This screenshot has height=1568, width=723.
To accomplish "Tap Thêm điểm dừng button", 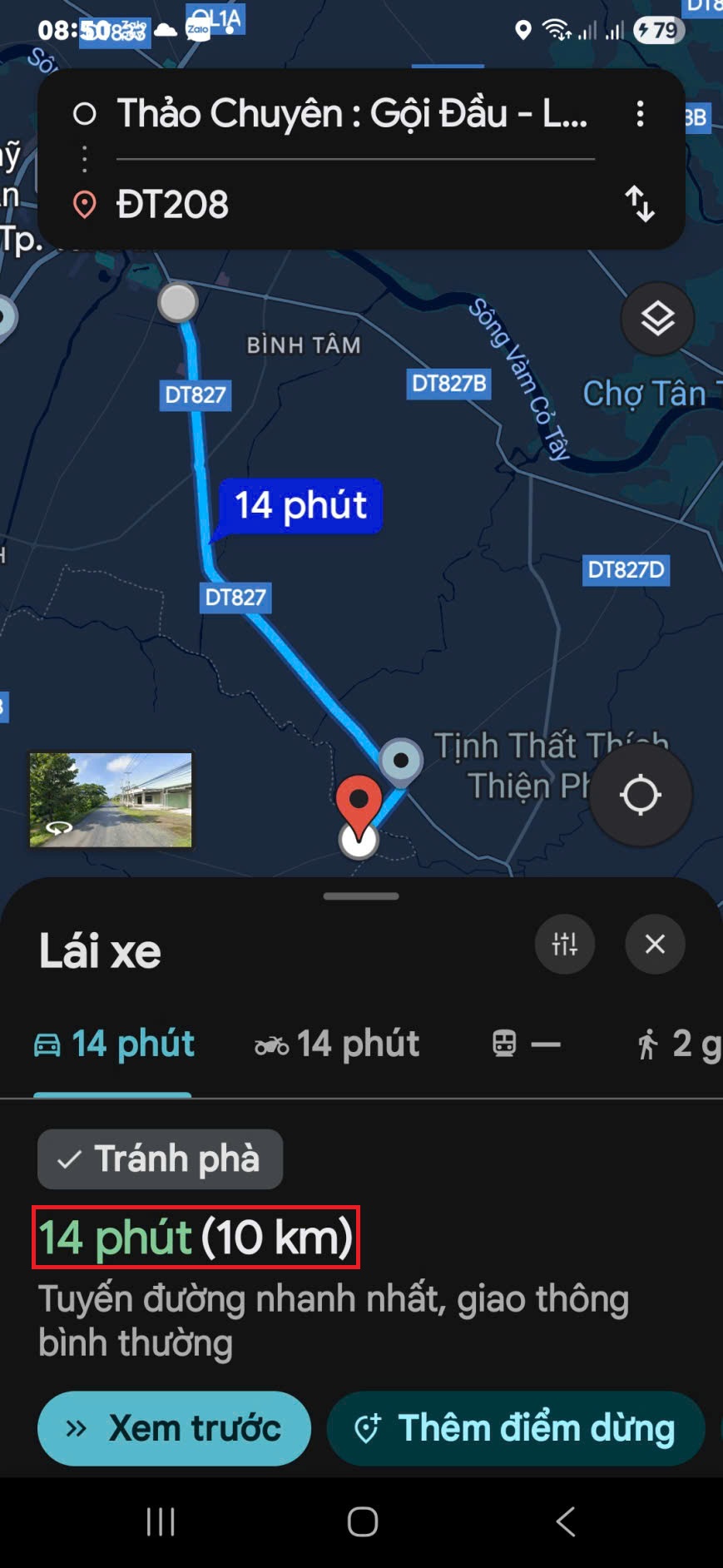I will (x=516, y=1428).
